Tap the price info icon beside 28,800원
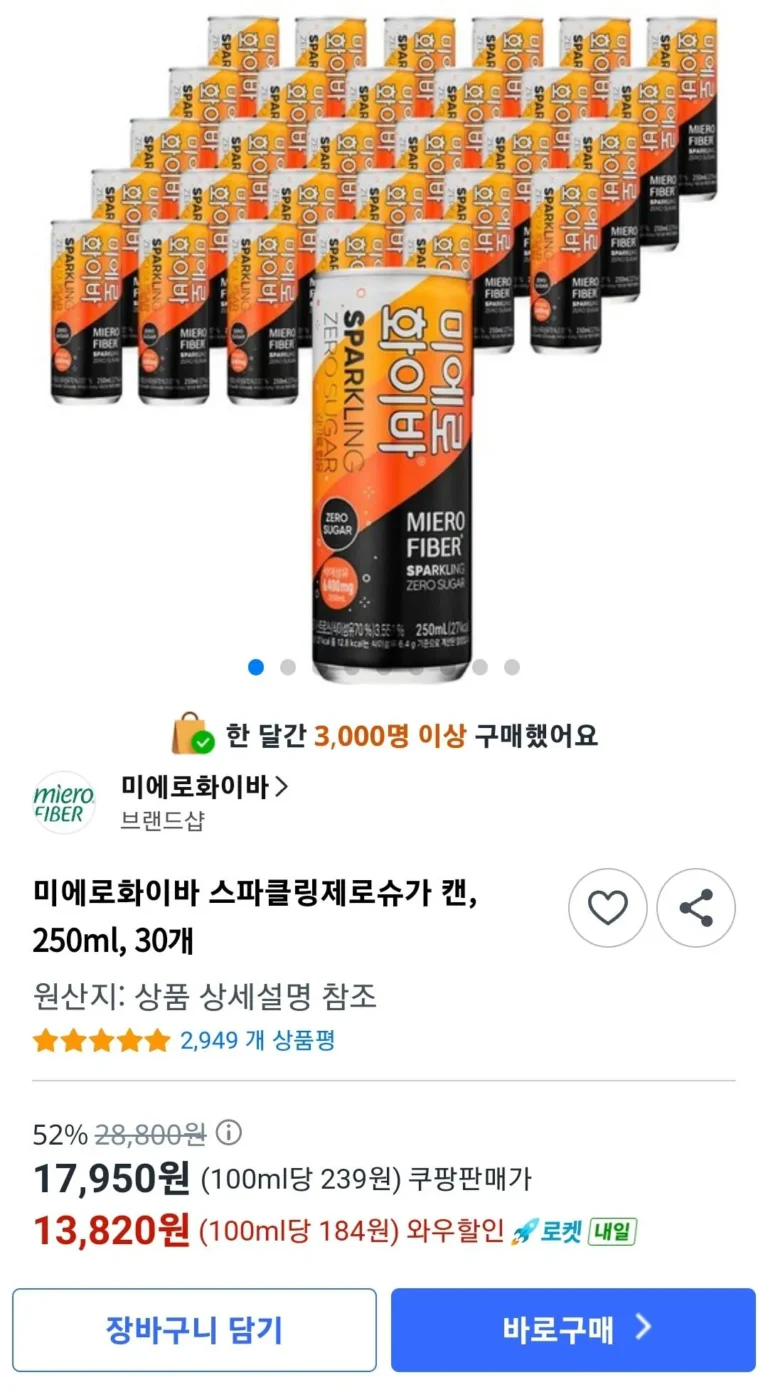Viewport: 768px width, 1392px height. pos(229,1133)
